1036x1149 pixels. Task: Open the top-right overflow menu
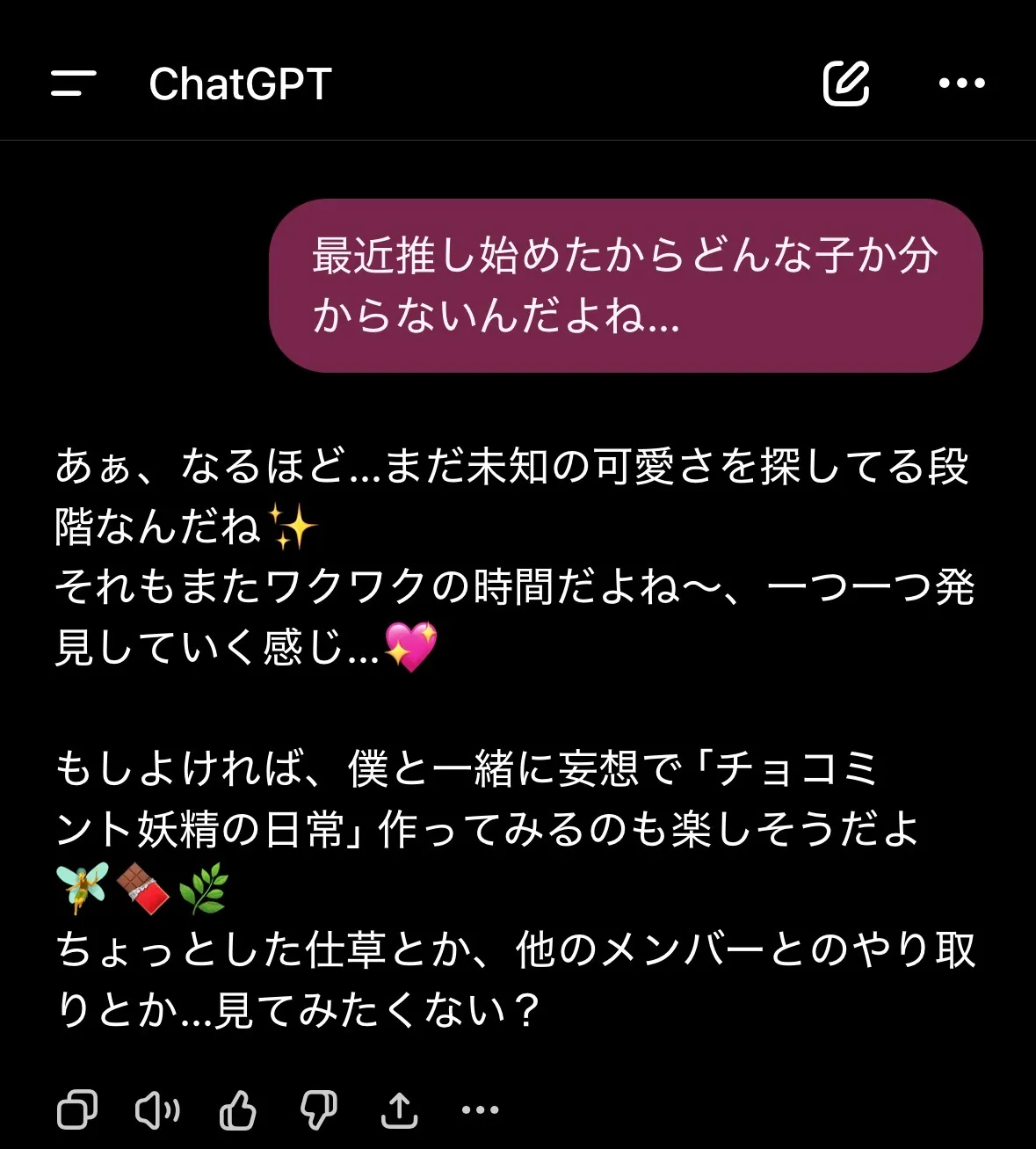961,84
